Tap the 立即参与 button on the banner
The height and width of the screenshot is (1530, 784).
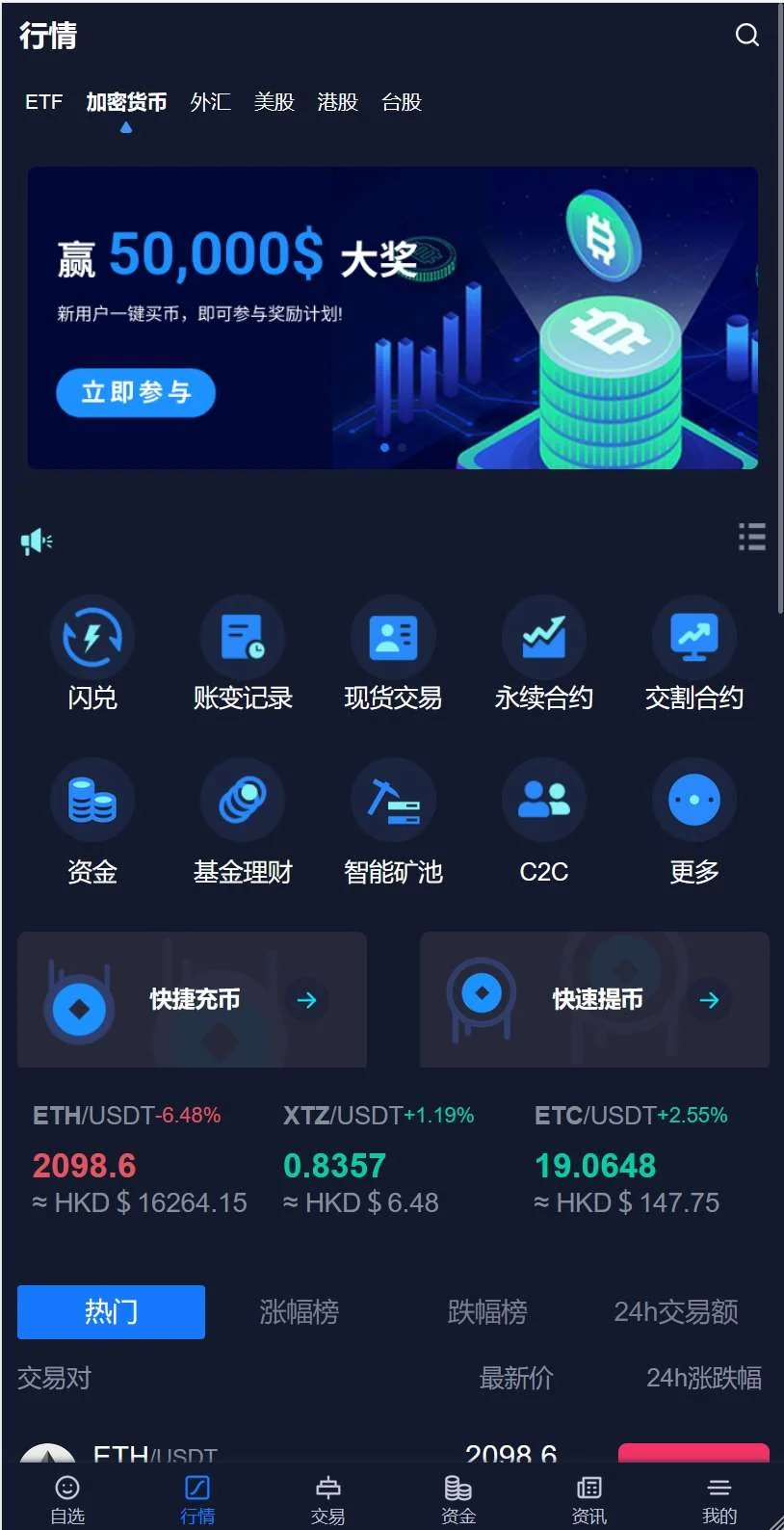tap(135, 392)
